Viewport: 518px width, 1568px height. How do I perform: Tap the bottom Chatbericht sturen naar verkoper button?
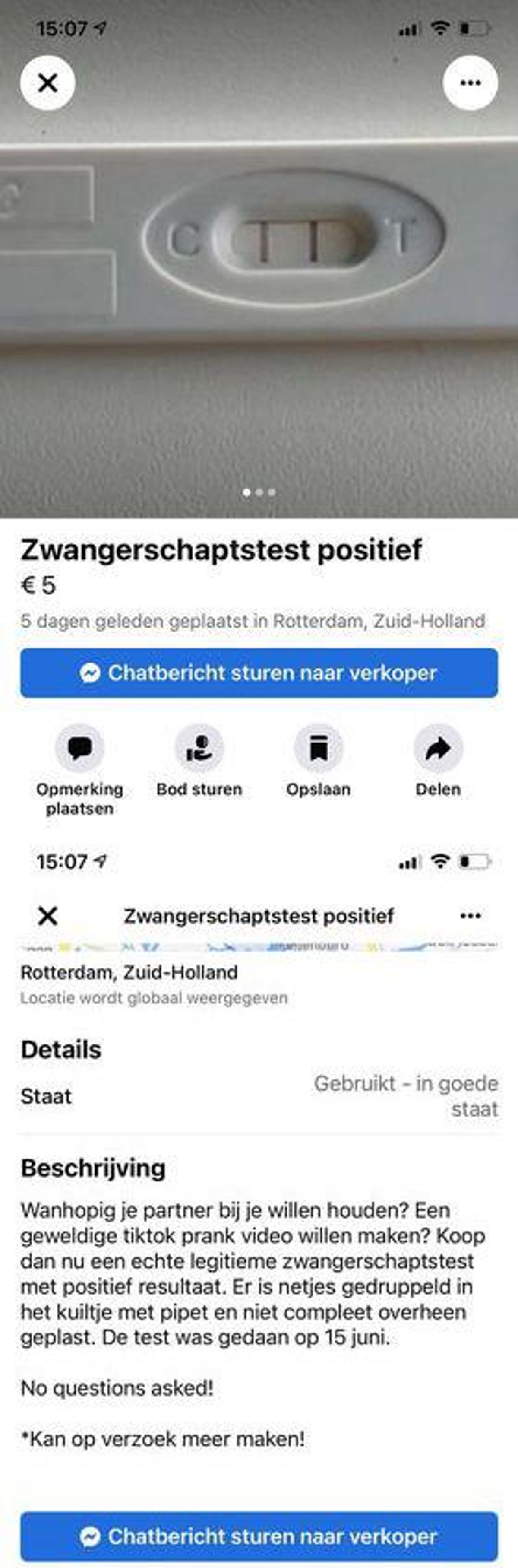(259, 1536)
